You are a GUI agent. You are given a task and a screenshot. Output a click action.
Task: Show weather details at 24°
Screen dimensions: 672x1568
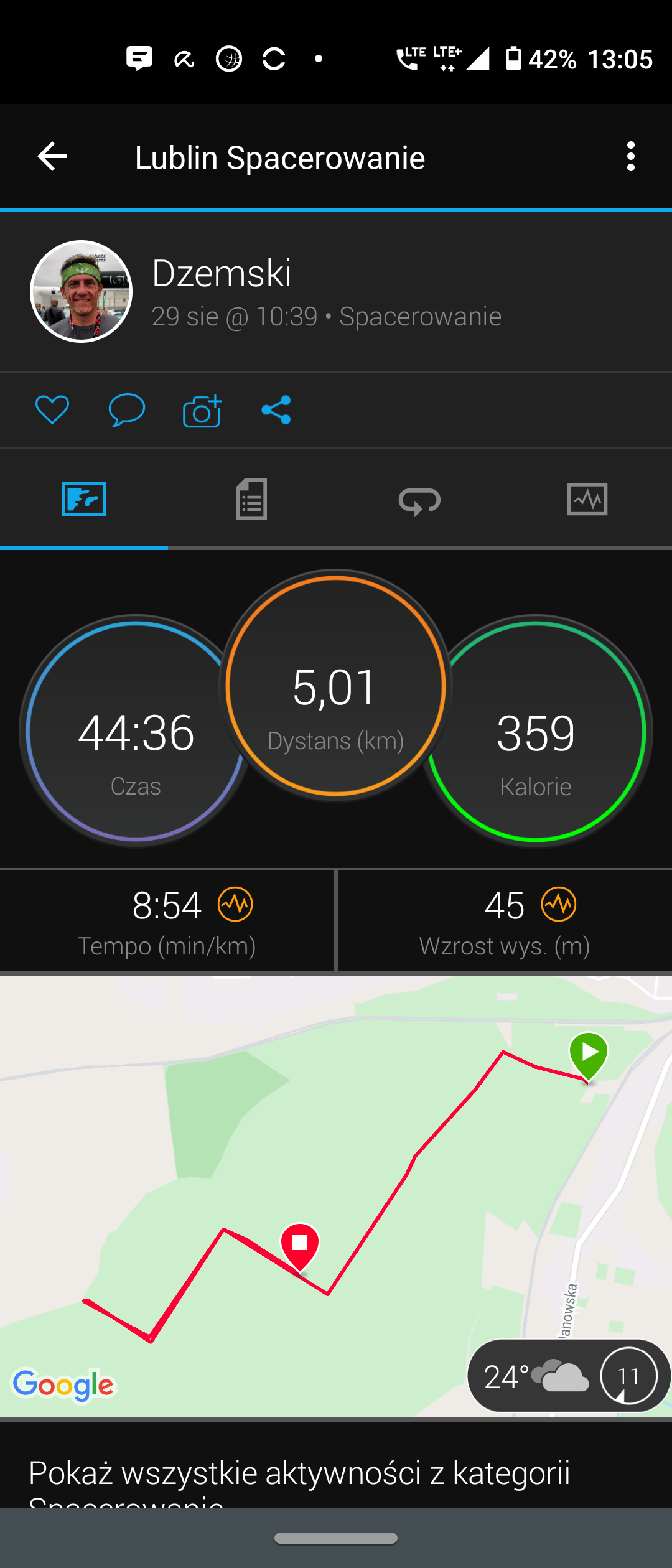point(567,1376)
